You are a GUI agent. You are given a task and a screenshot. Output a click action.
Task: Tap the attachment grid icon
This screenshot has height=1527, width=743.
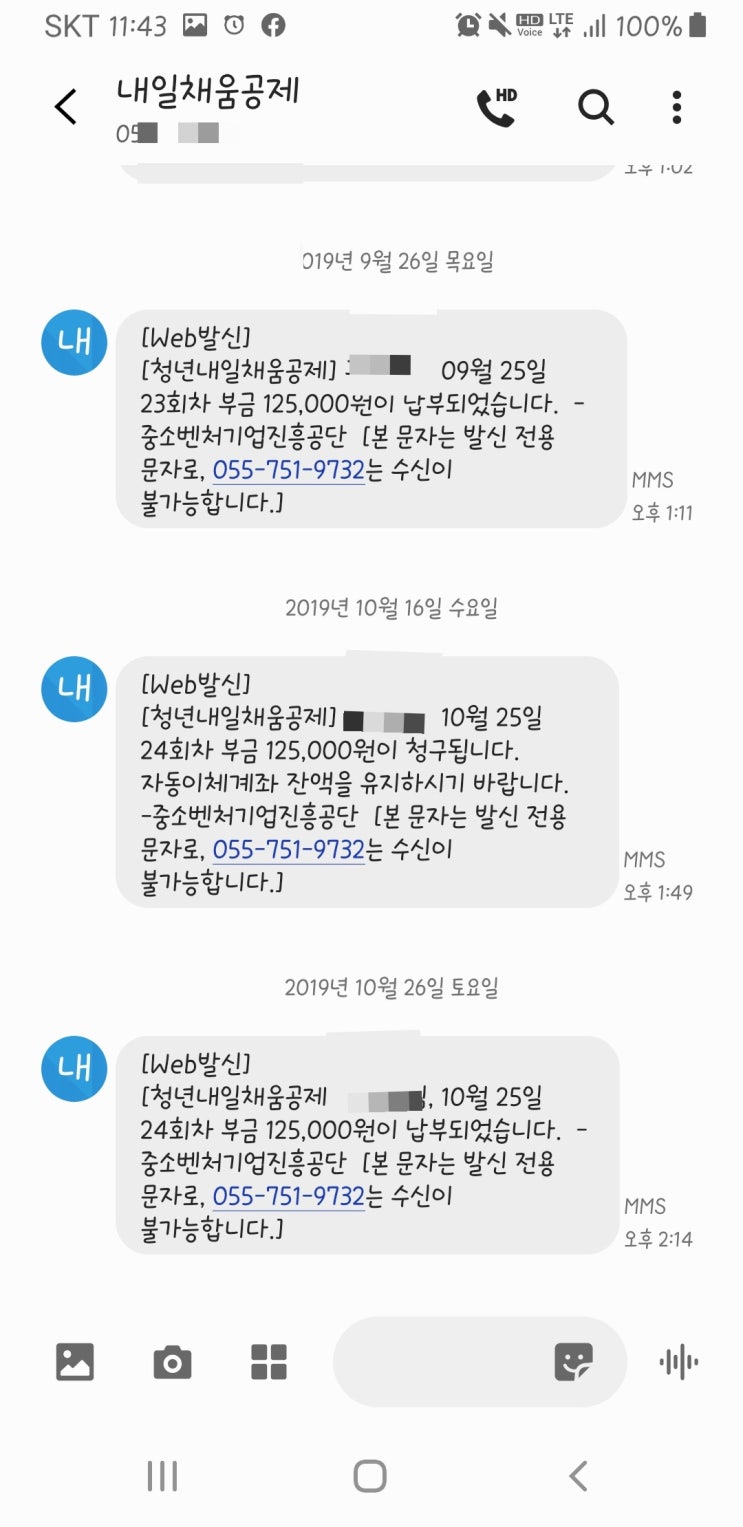[x=267, y=1361]
